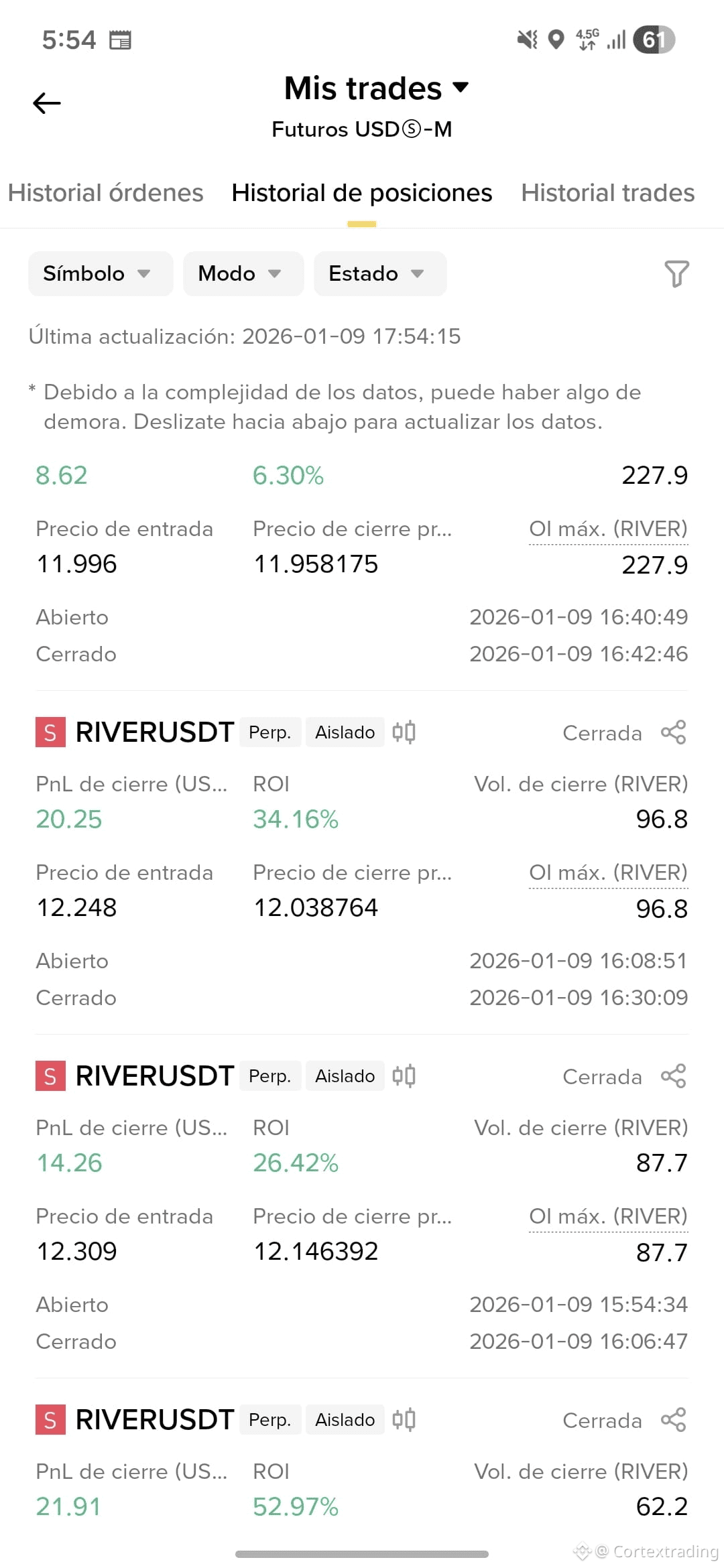Switch to Historial trades tab
724x1568 pixels.
tap(608, 193)
